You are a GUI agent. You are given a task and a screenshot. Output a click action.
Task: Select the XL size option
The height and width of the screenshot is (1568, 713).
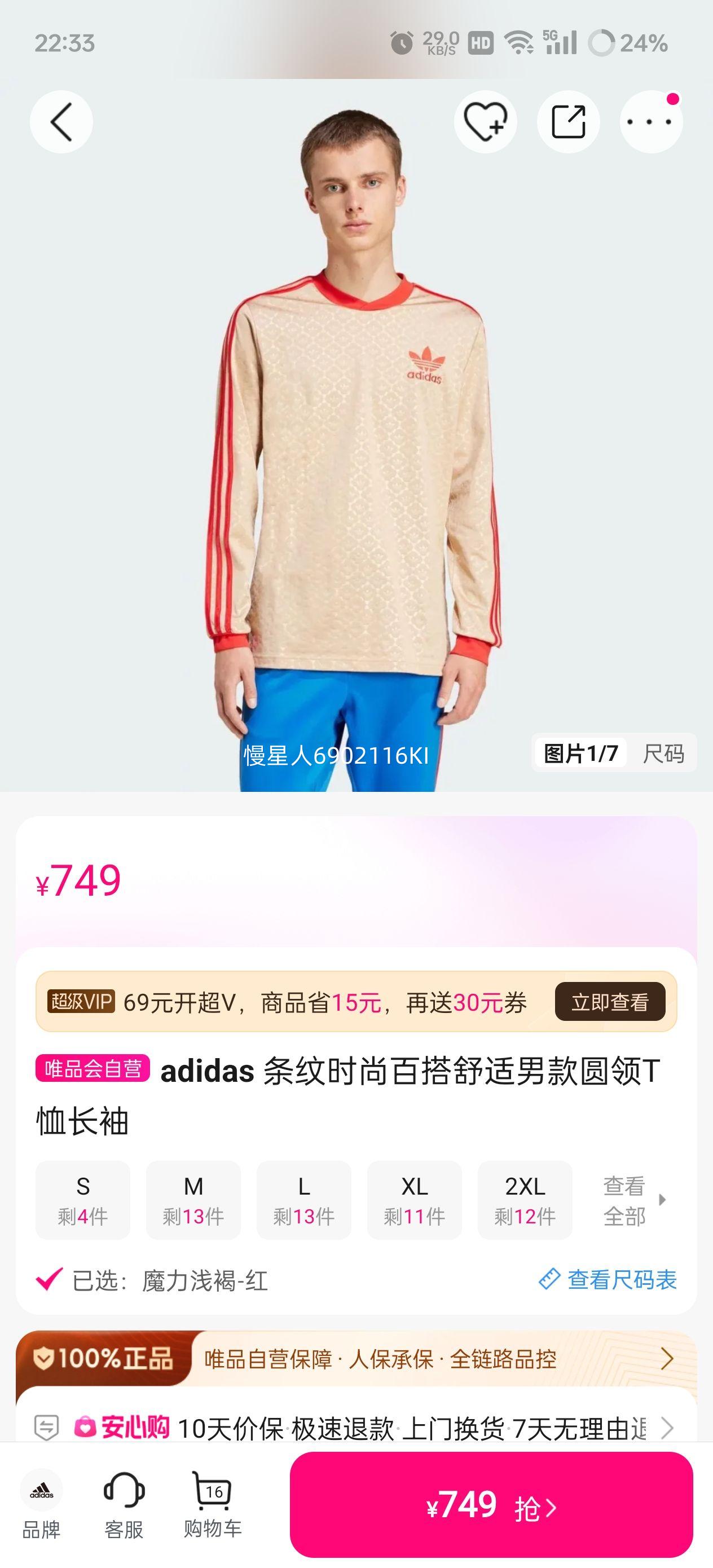click(415, 1199)
